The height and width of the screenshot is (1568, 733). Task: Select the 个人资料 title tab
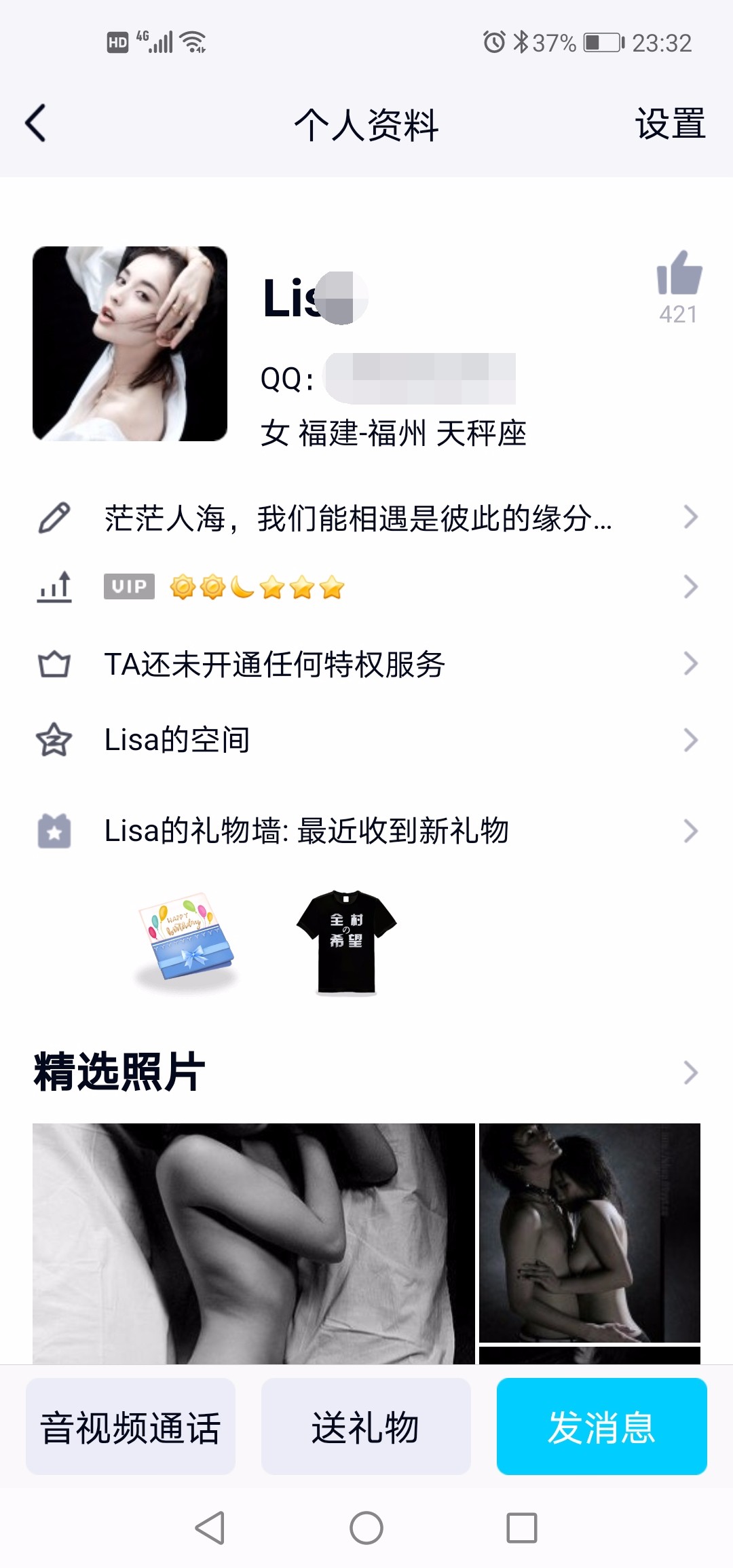click(366, 124)
